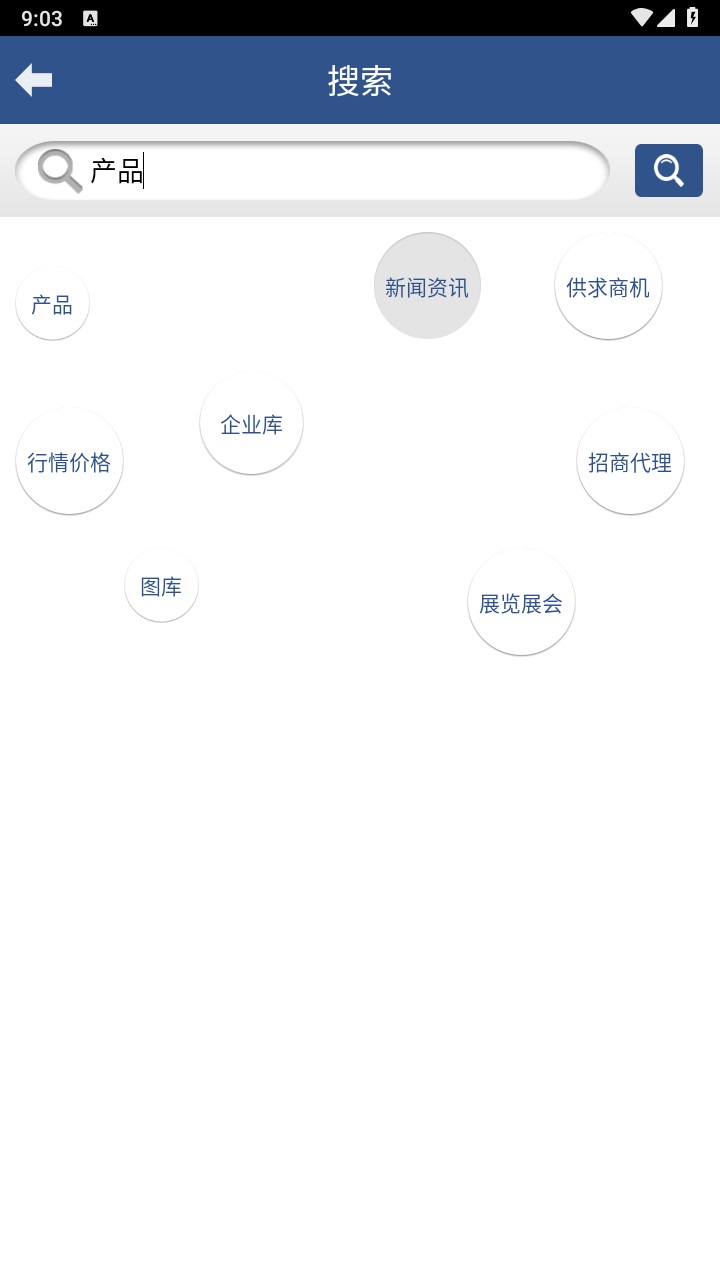Tap the clock showing 9:03
Image resolution: width=720 pixels, height=1280 pixels.
pos(42,17)
